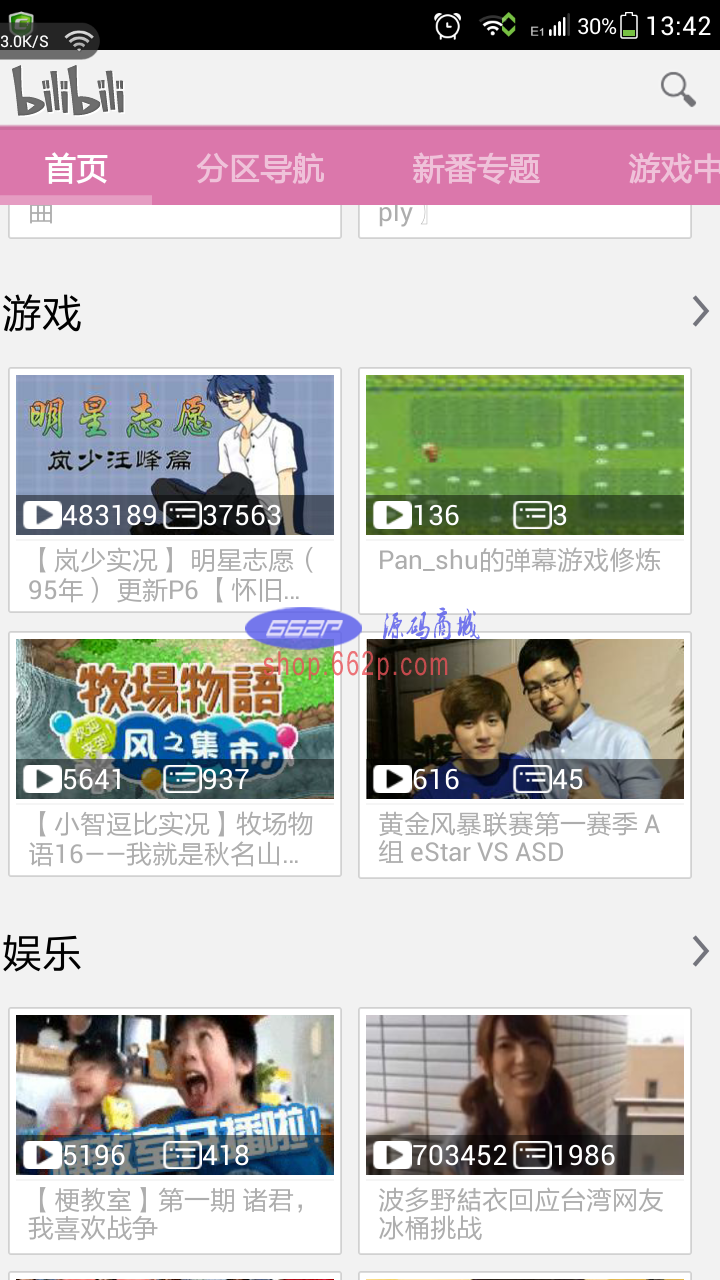Expand the 娱乐 section arrow
Image resolution: width=720 pixels, height=1280 pixels.
click(x=700, y=952)
